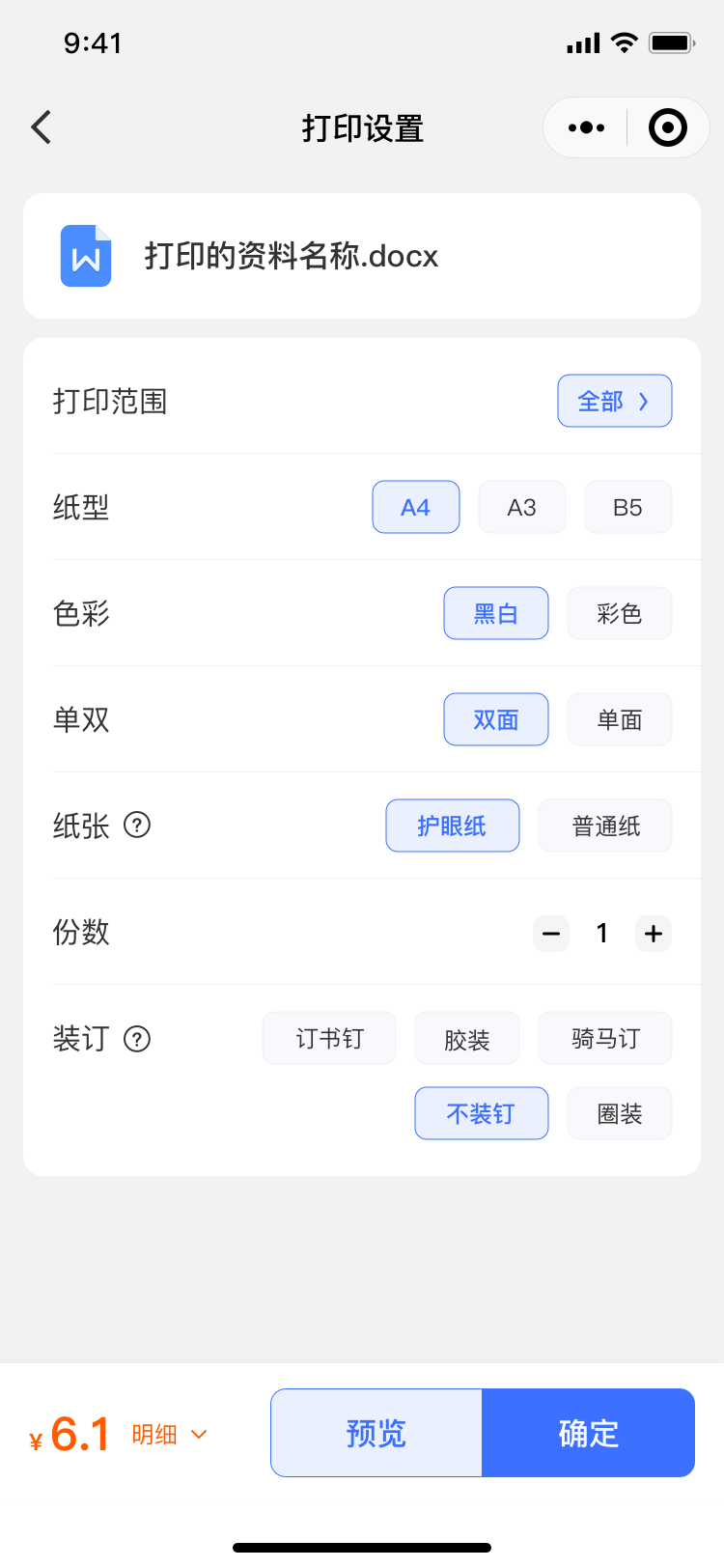The image size is (724, 1568).
Task: Switch color option to 彩色
Action: (620, 613)
